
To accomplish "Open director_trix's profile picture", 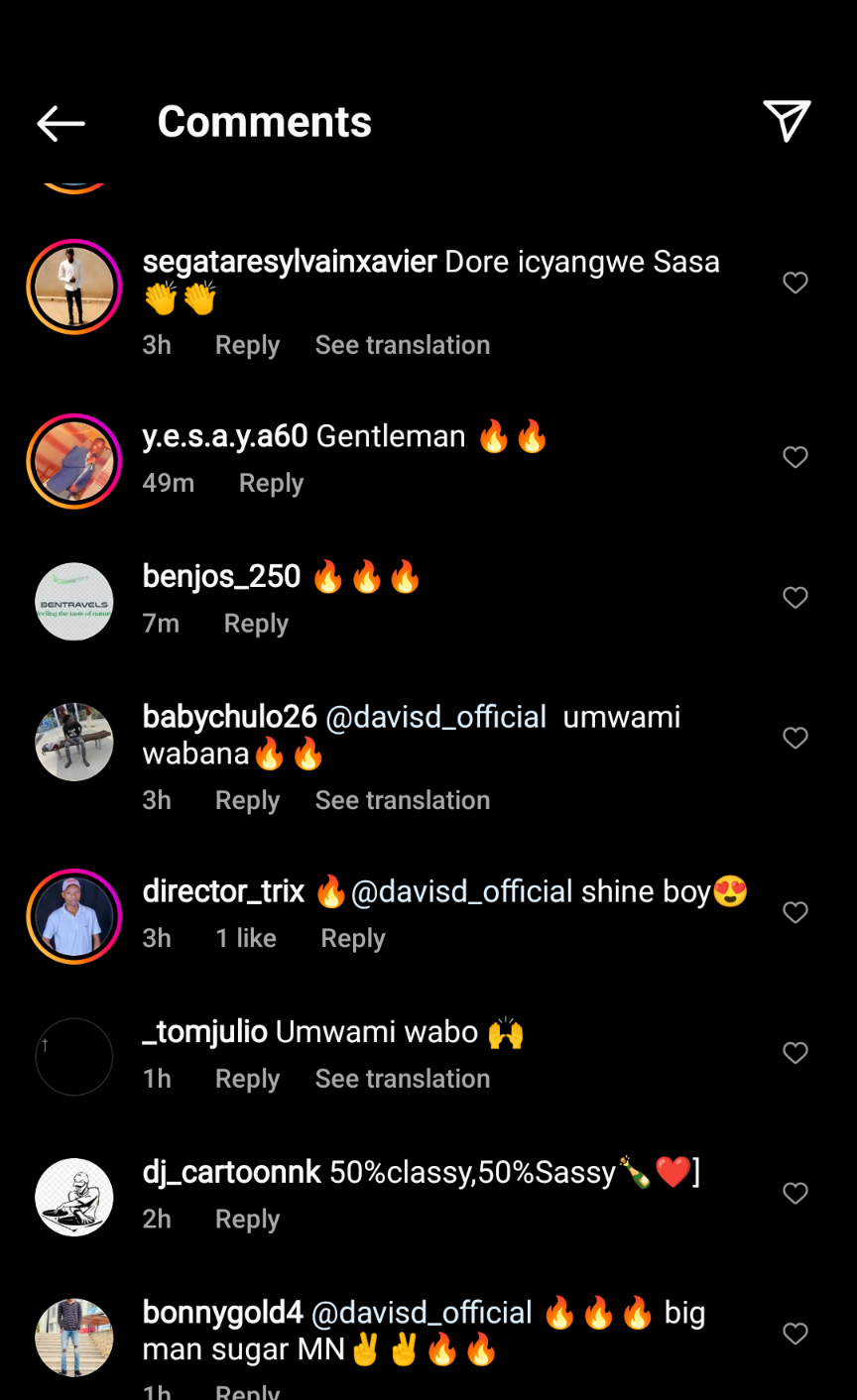I will pyautogui.click(x=74, y=916).
